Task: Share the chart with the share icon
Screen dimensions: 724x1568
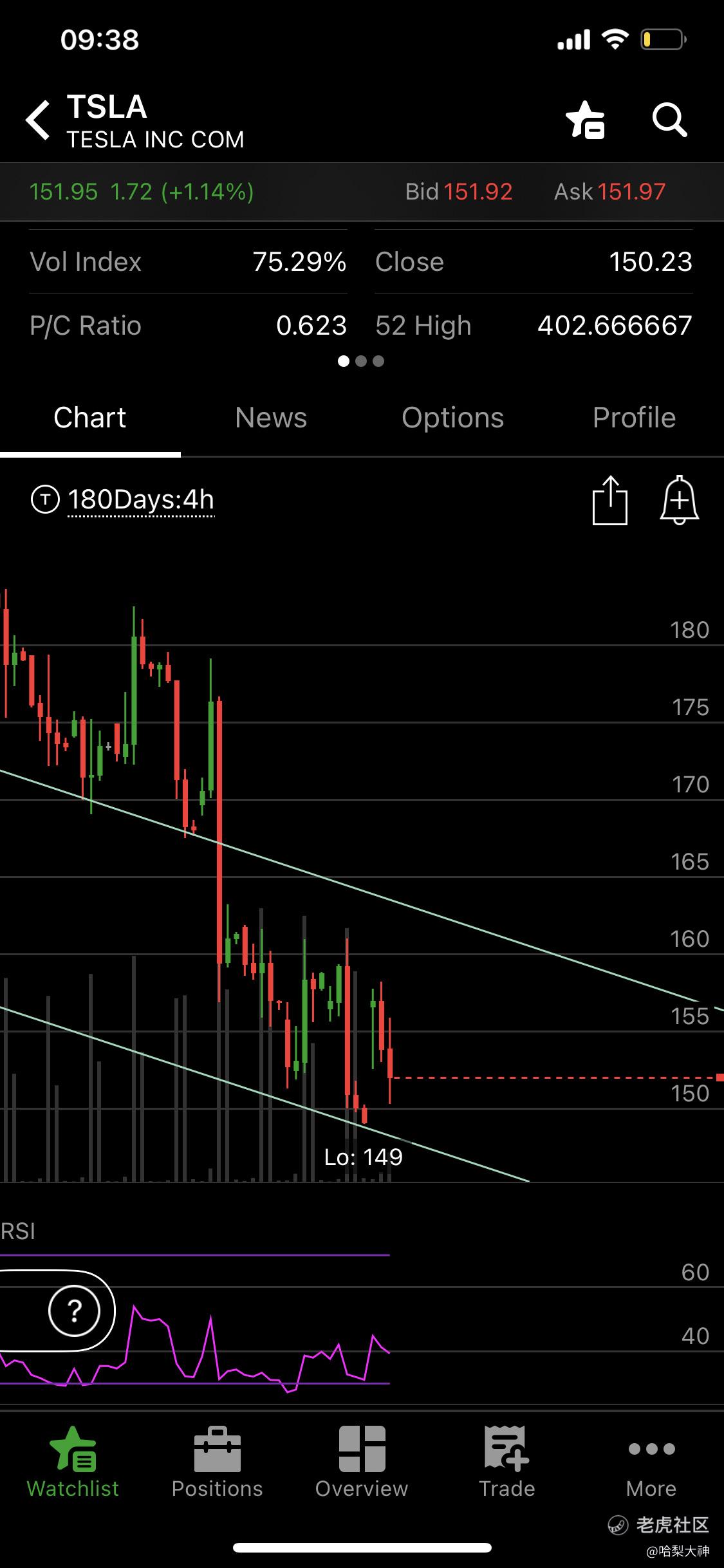Action: 609,500
